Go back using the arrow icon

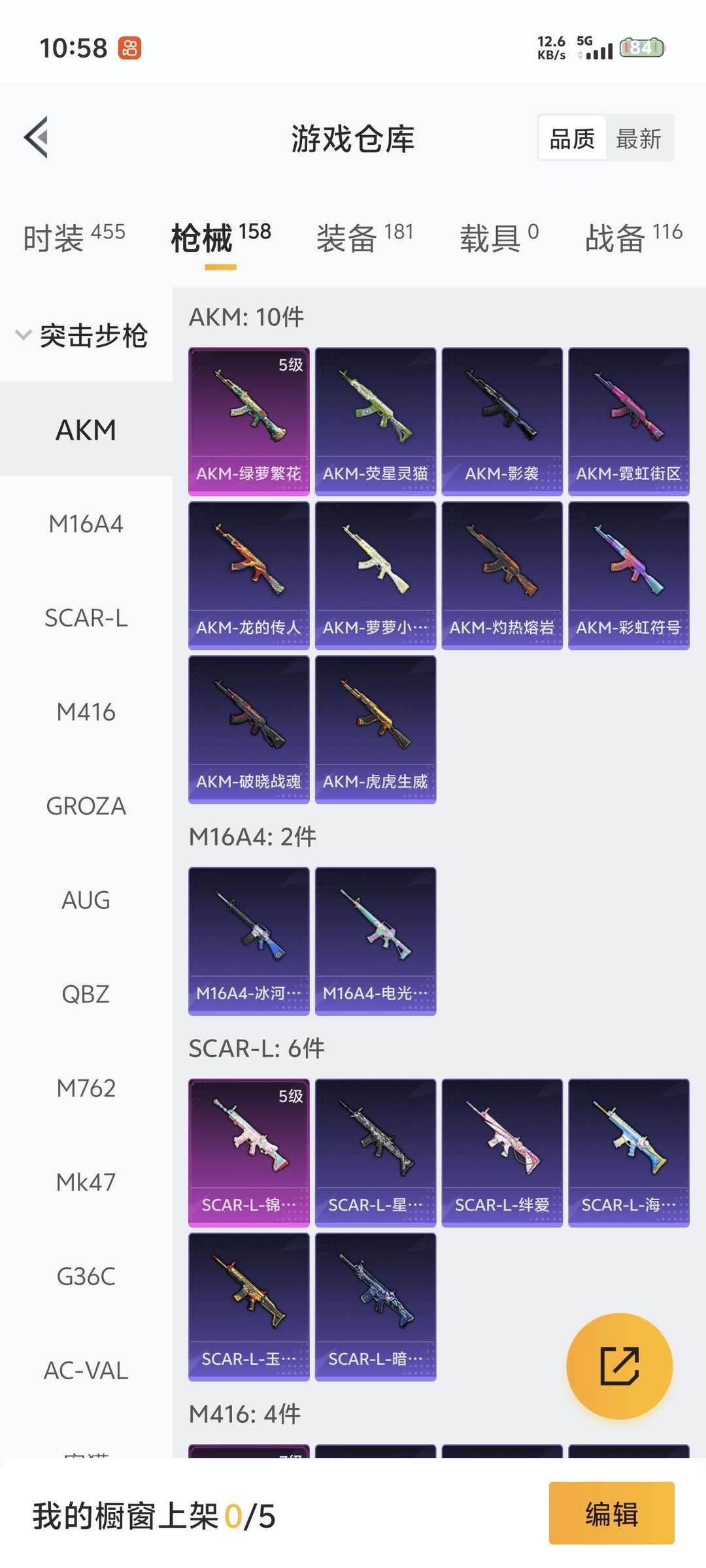tap(37, 137)
